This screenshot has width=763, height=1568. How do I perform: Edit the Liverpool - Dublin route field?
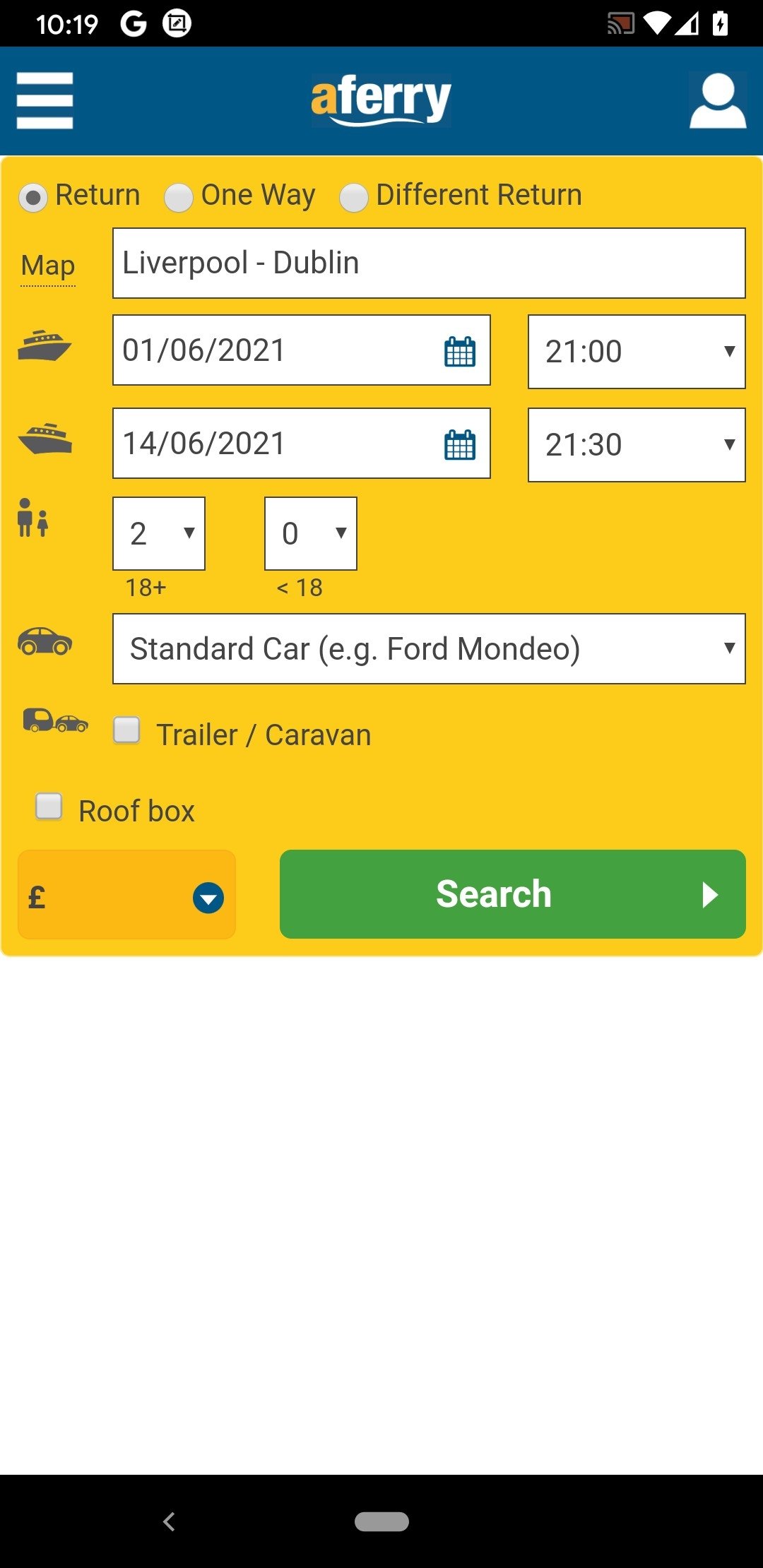pos(429,263)
